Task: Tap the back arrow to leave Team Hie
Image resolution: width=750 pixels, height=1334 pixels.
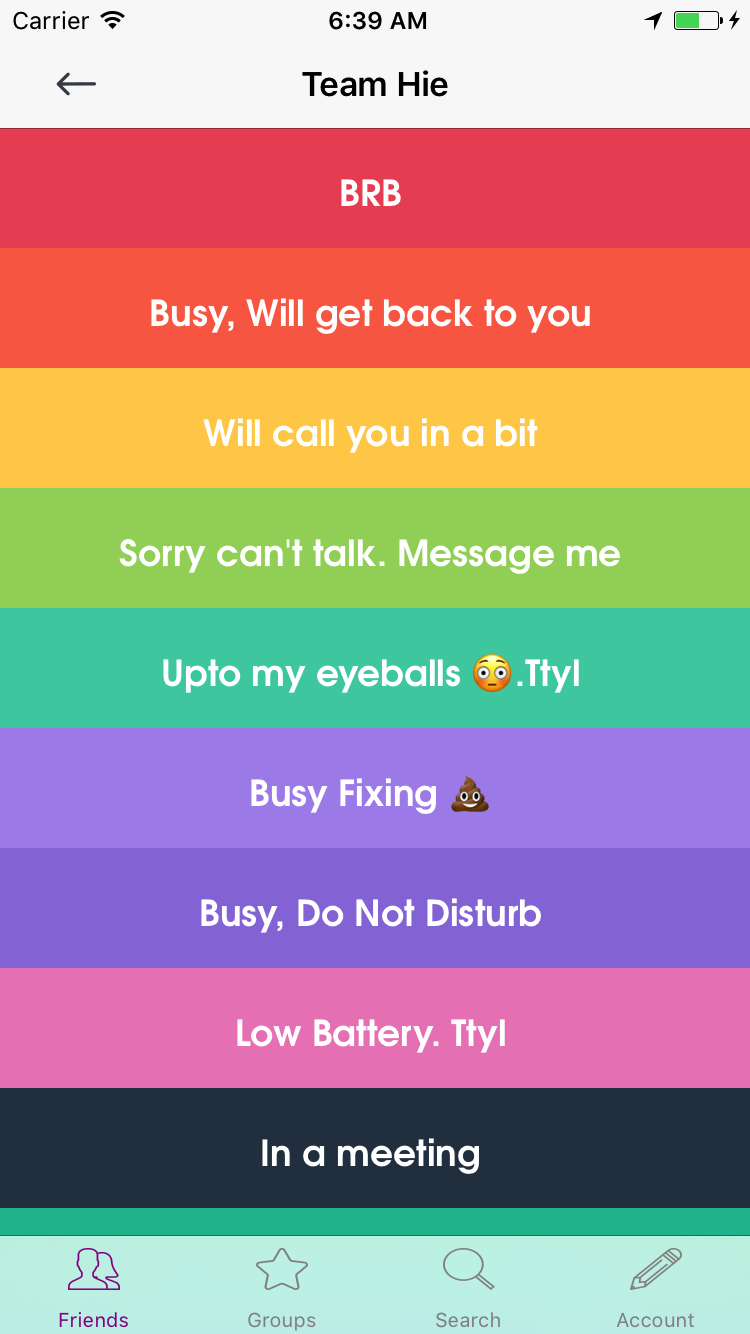Action: click(76, 84)
